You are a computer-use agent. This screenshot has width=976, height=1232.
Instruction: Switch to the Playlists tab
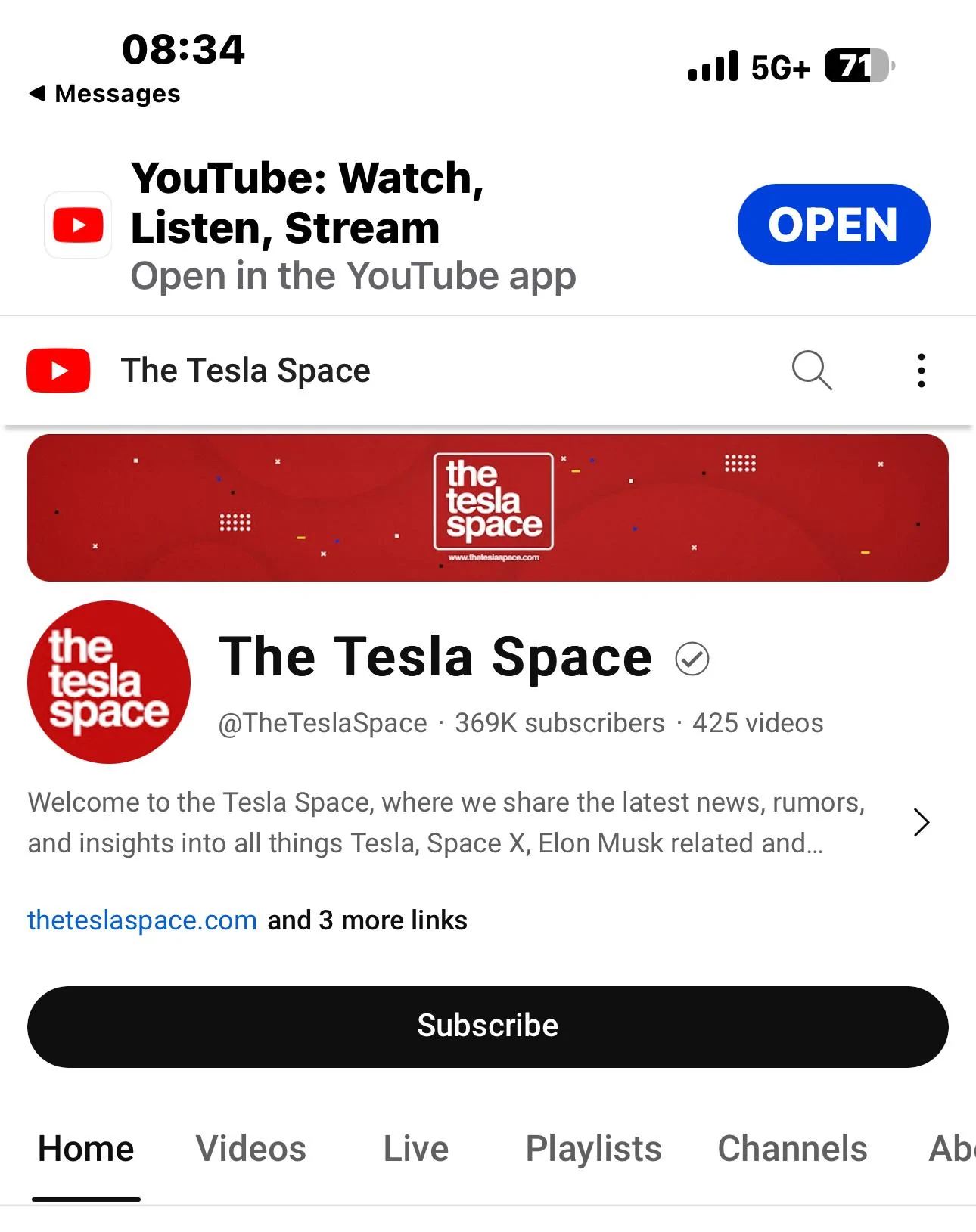(x=593, y=1149)
